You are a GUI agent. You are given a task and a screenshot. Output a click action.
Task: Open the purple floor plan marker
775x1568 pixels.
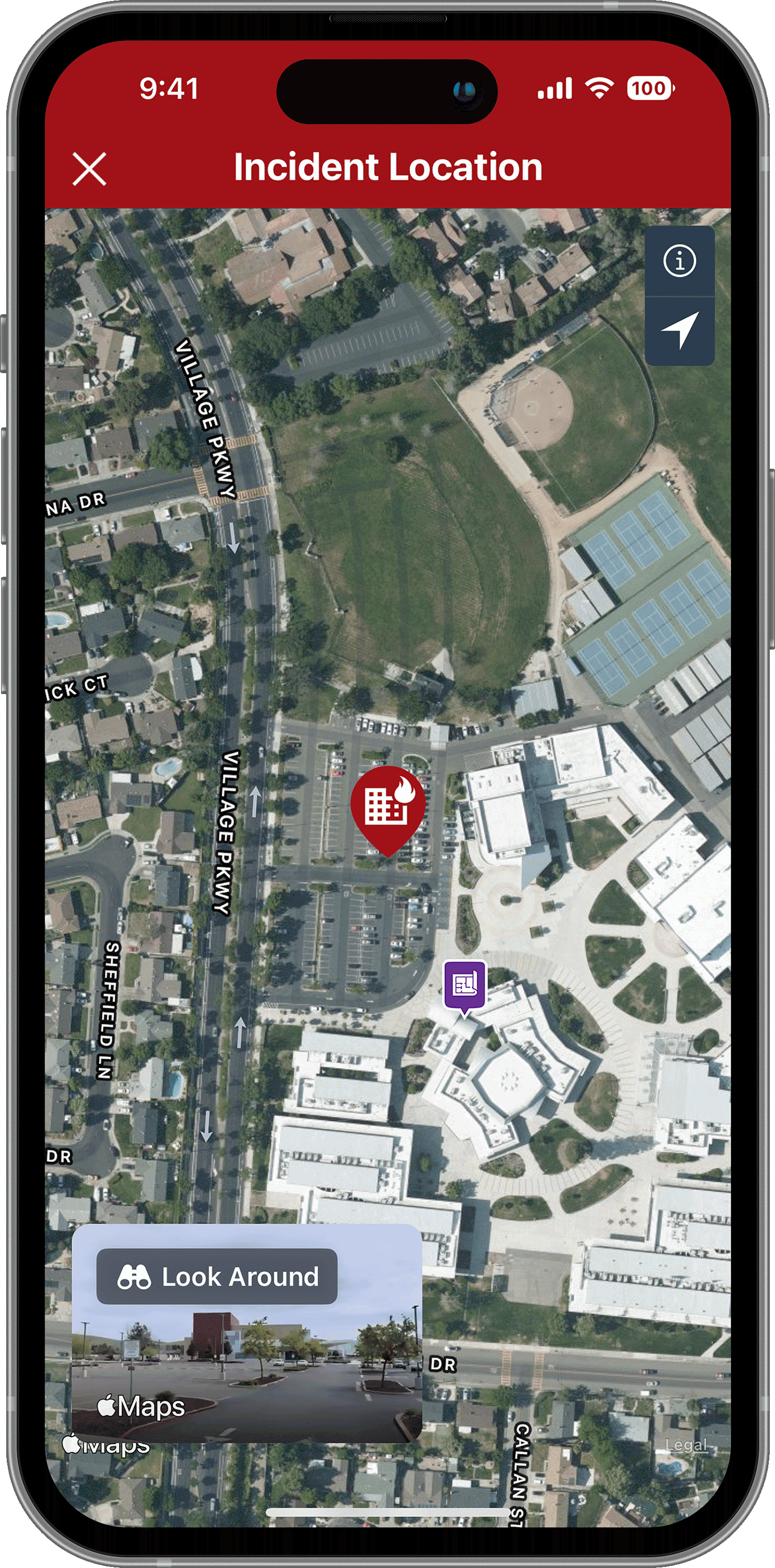point(465,984)
